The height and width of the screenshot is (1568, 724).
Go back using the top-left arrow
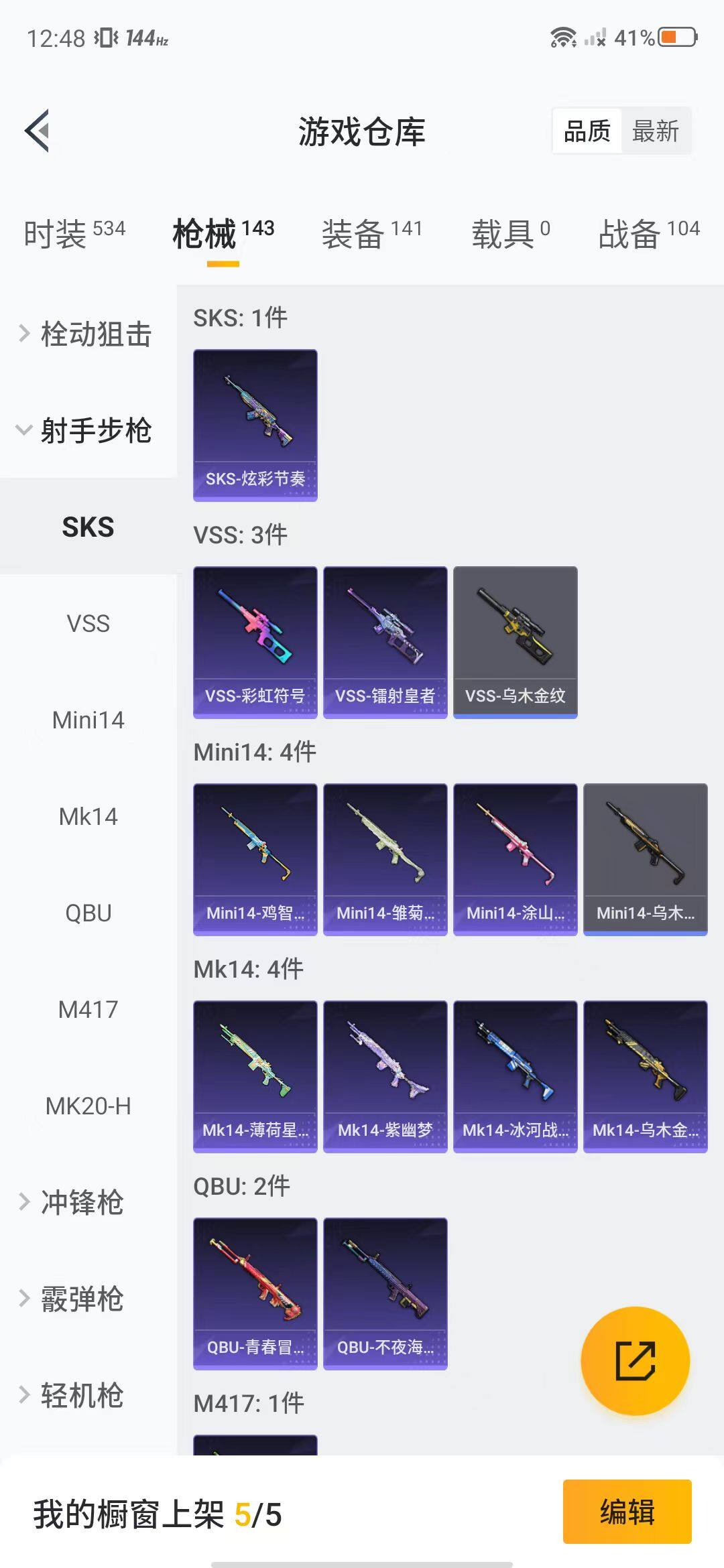tap(38, 131)
